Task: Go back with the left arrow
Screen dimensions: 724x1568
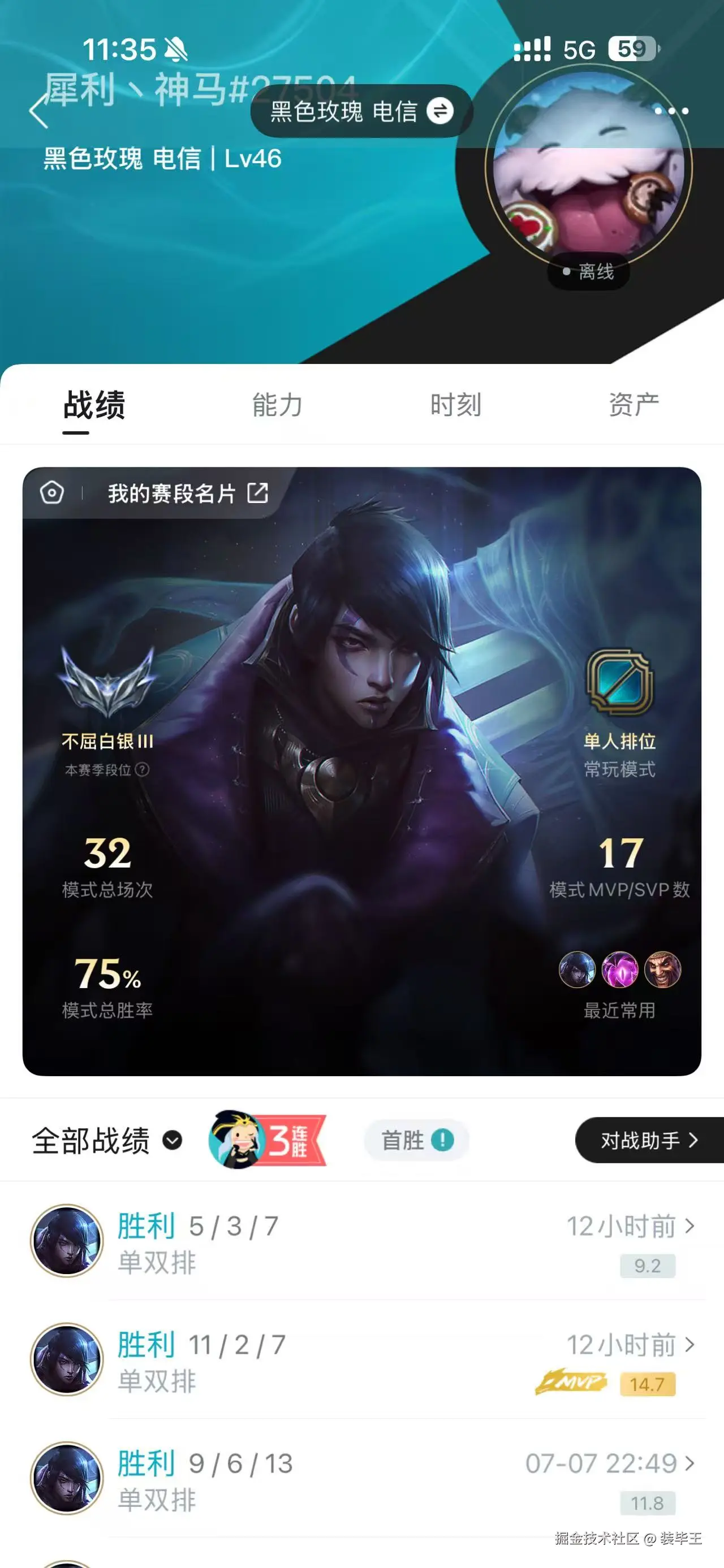Action: point(39,111)
